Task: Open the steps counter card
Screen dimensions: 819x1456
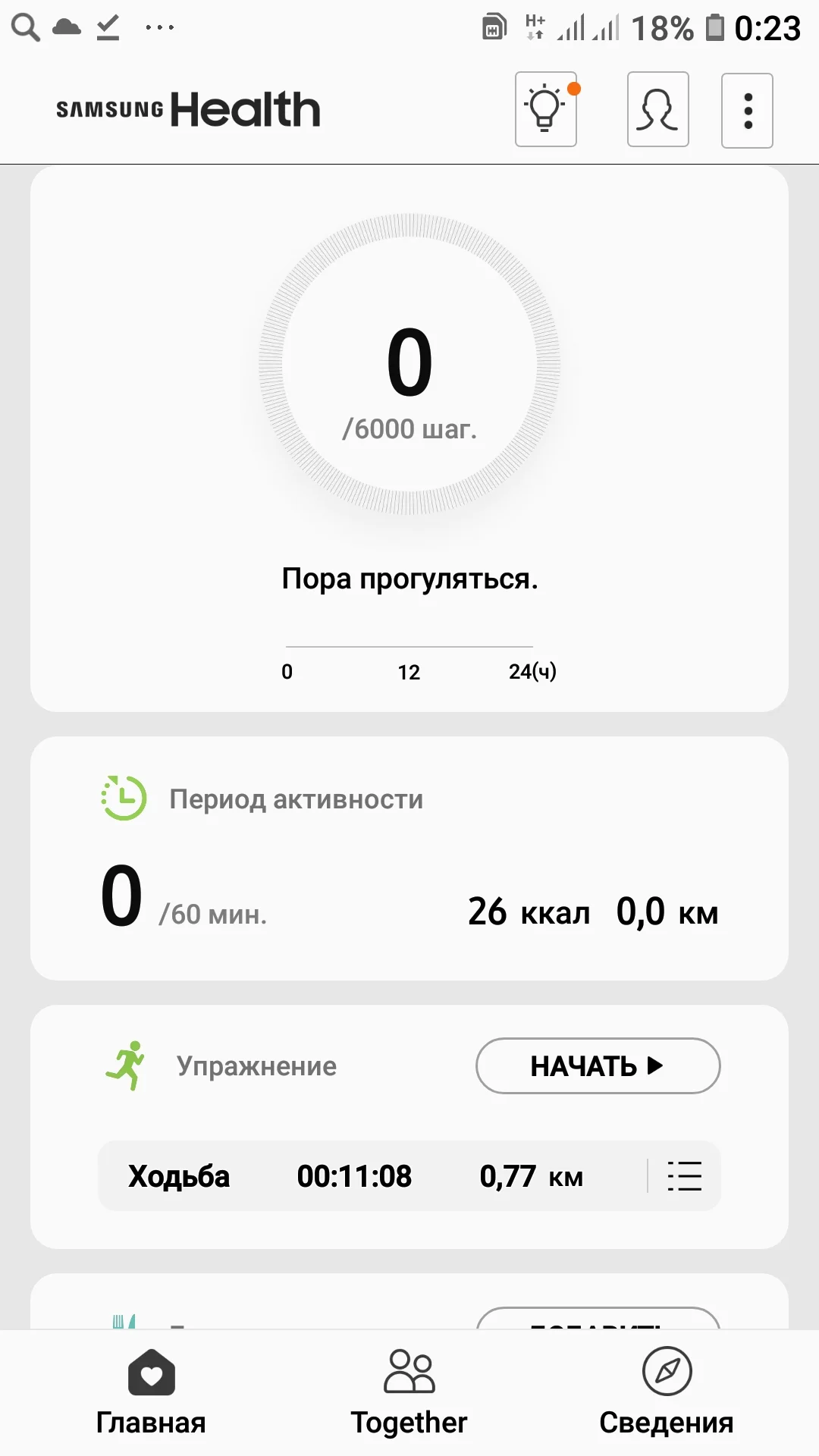Action: pyautogui.click(x=409, y=438)
